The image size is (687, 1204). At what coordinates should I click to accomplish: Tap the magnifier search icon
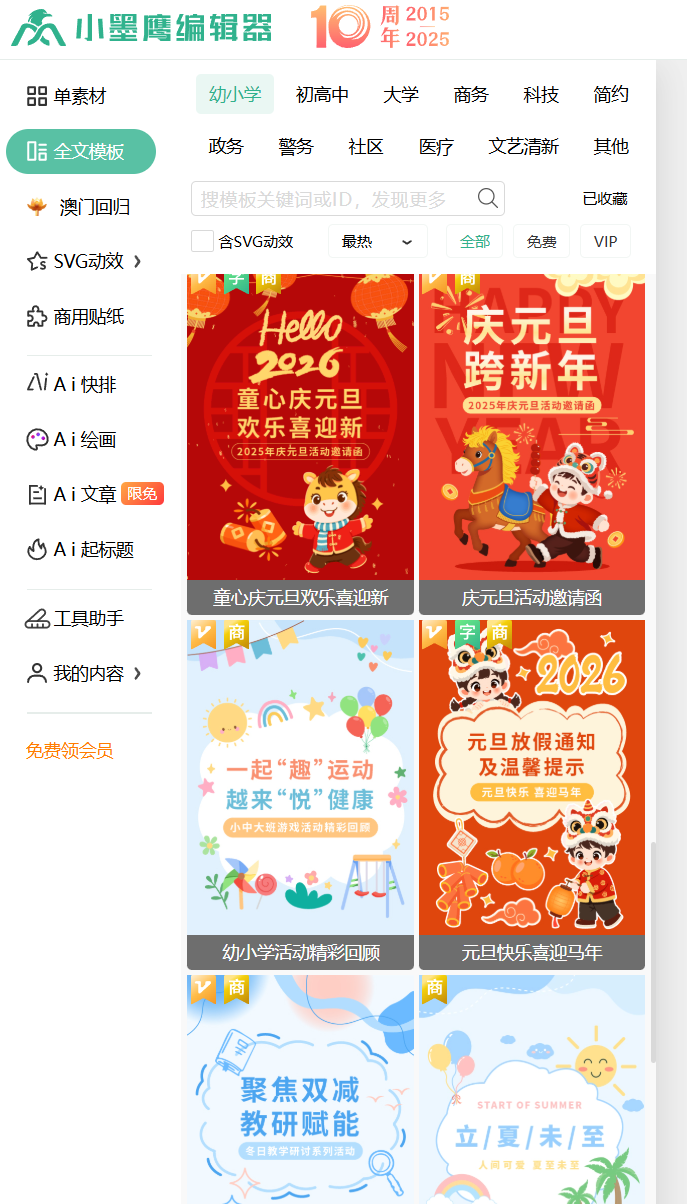pyautogui.click(x=488, y=198)
